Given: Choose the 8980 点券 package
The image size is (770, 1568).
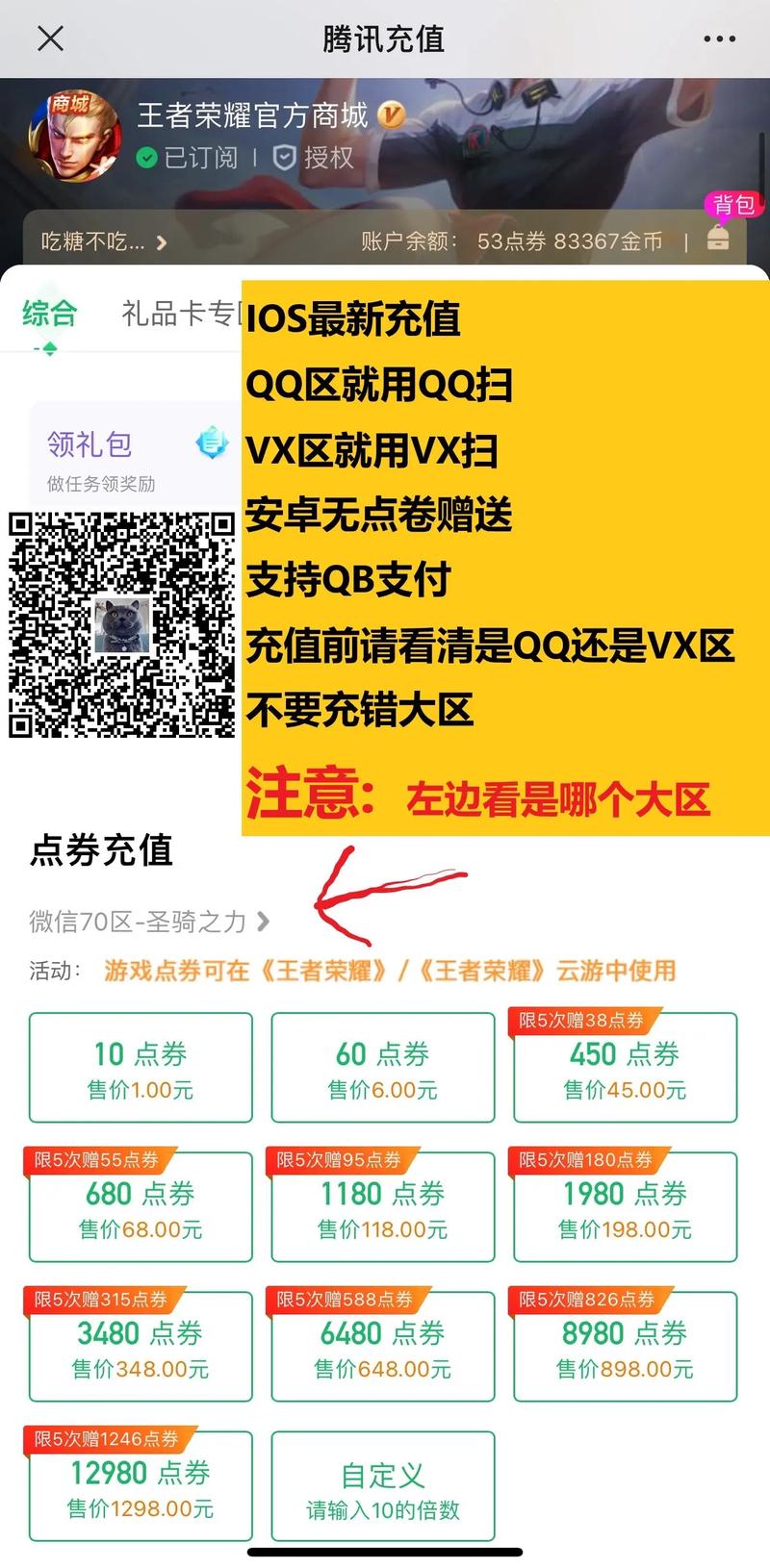Looking at the screenshot, I should coord(626,1349).
